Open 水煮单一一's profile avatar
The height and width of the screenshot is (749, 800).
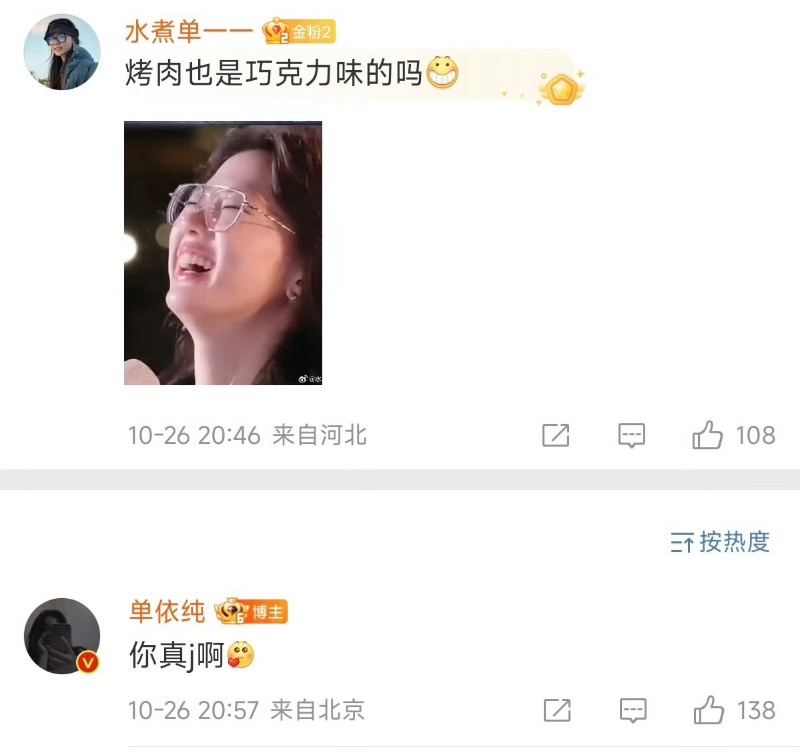(62, 52)
